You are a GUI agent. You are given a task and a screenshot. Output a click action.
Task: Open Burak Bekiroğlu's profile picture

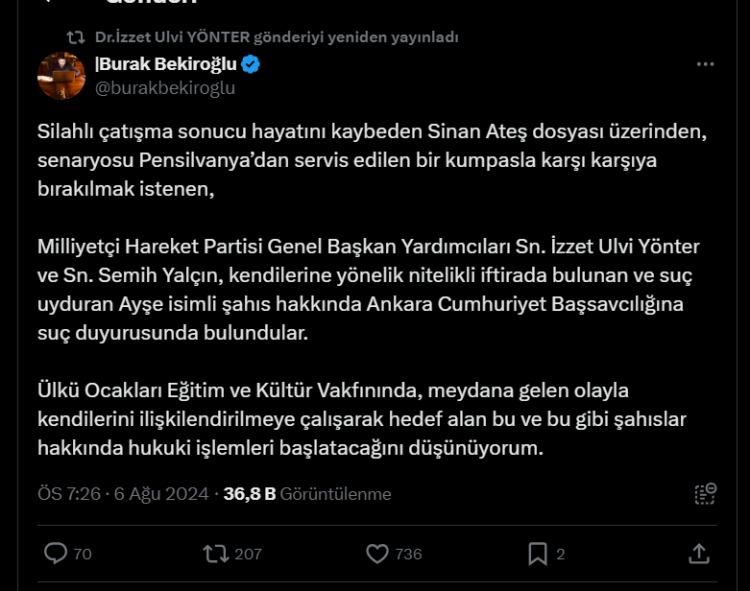pos(61,75)
